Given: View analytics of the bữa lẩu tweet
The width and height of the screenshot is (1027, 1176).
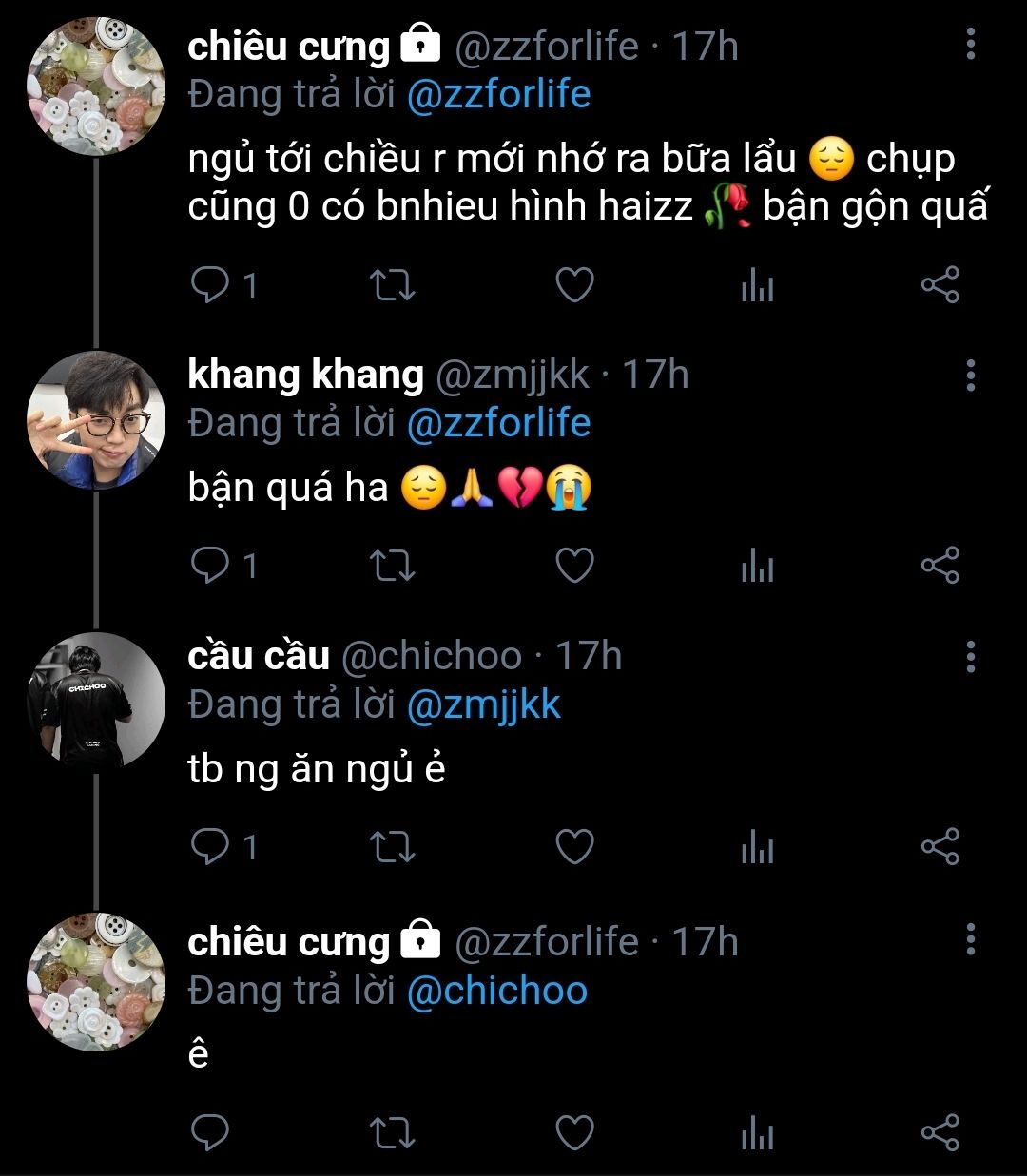Looking at the screenshot, I should tap(757, 284).
